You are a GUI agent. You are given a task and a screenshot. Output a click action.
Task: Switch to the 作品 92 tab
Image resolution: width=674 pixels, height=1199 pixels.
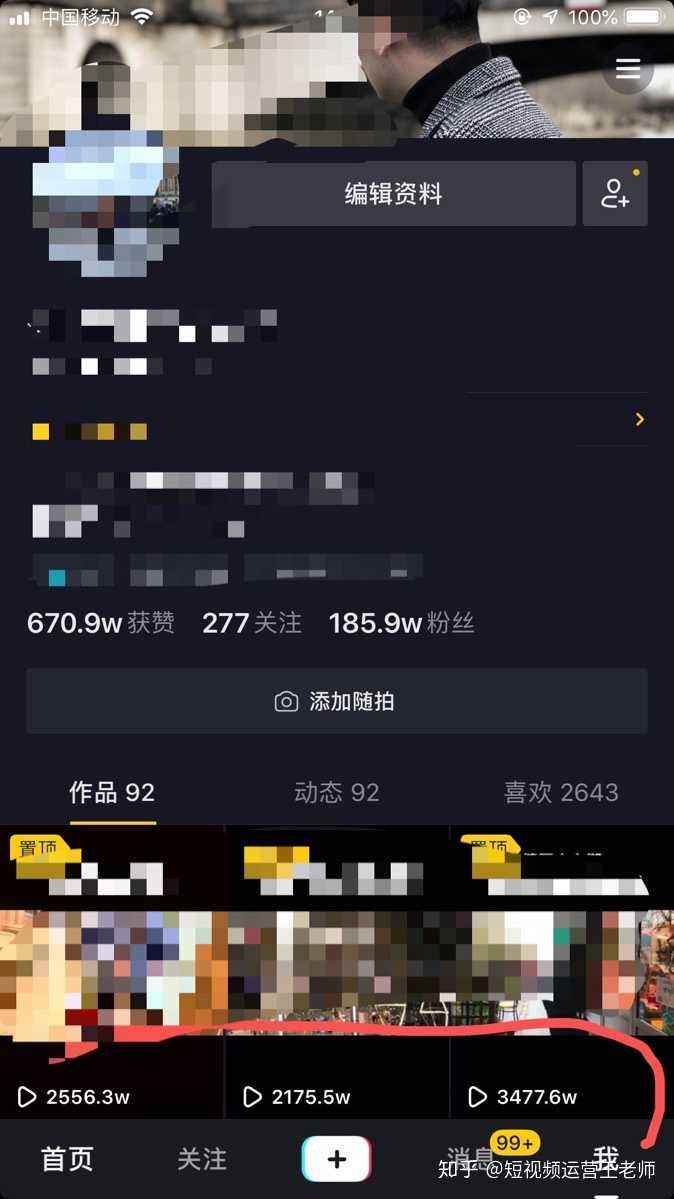point(111,793)
